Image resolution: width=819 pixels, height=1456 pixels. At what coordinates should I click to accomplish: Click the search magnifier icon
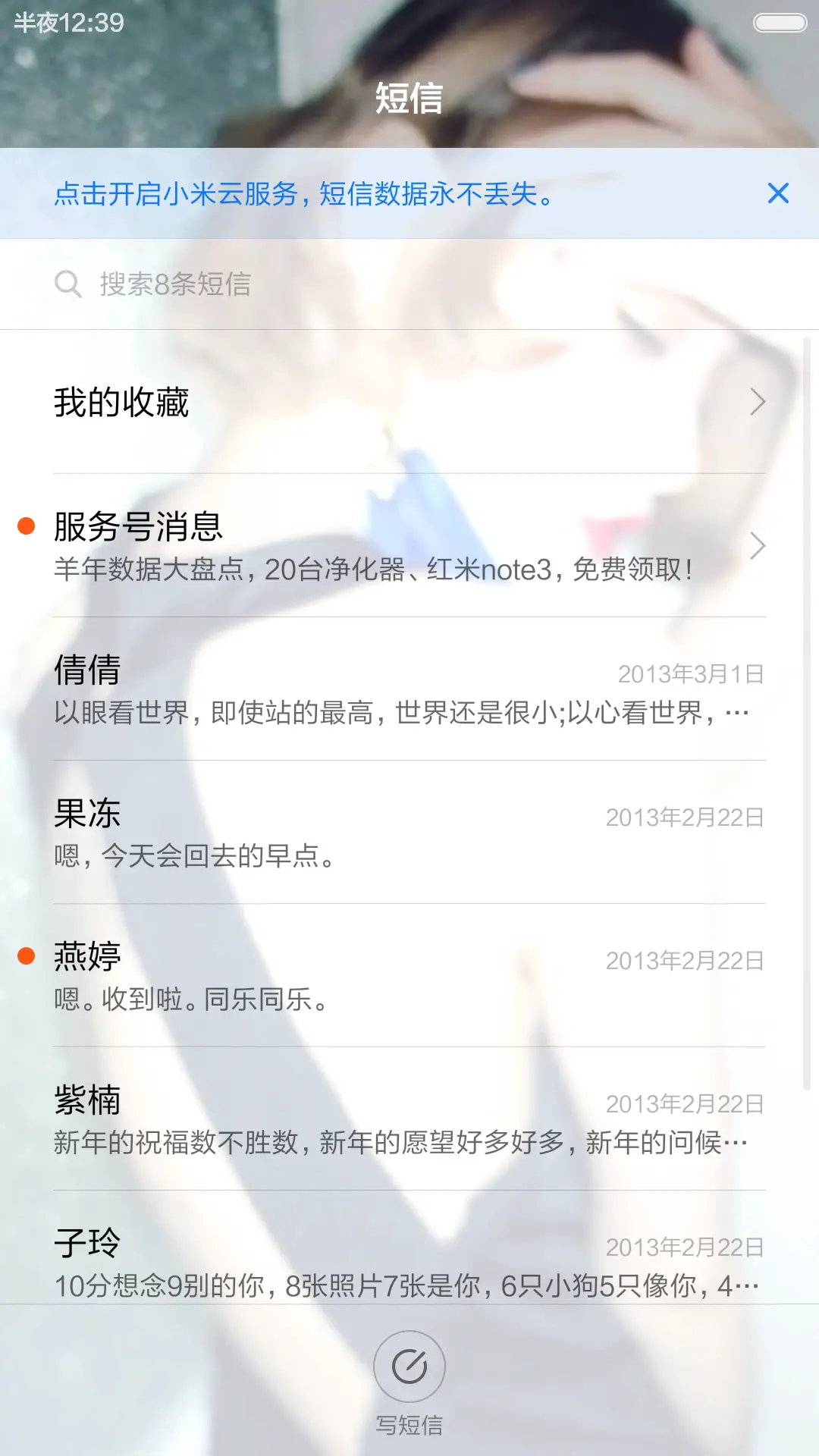pyautogui.click(x=69, y=284)
